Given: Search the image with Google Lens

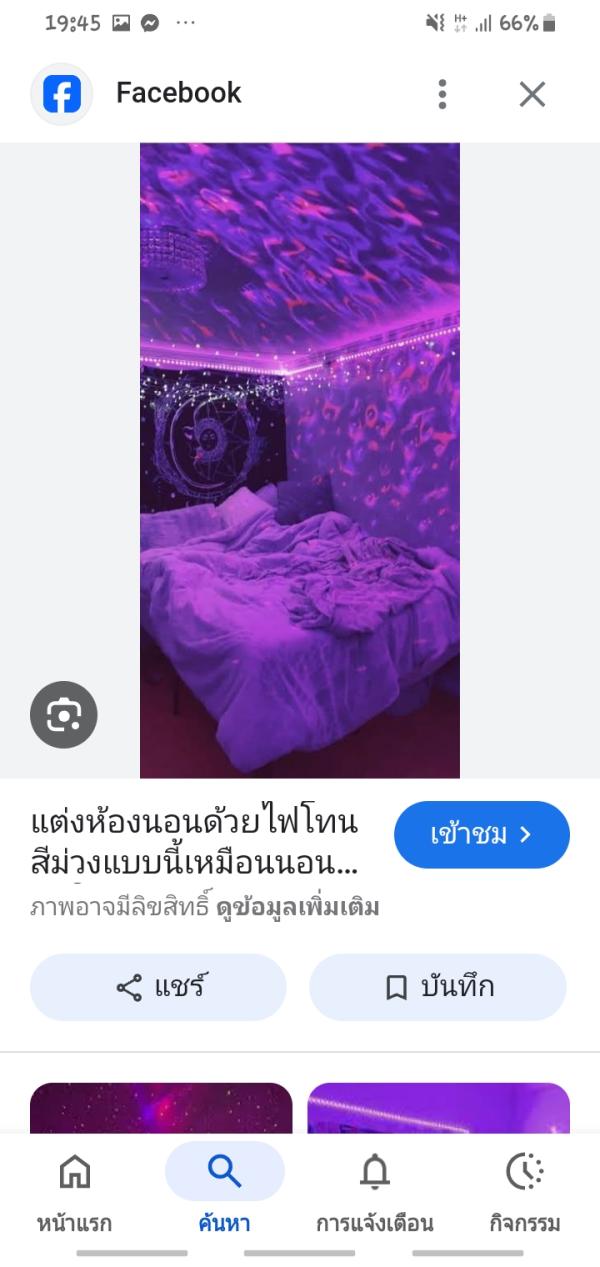Looking at the screenshot, I should (63, 714).
